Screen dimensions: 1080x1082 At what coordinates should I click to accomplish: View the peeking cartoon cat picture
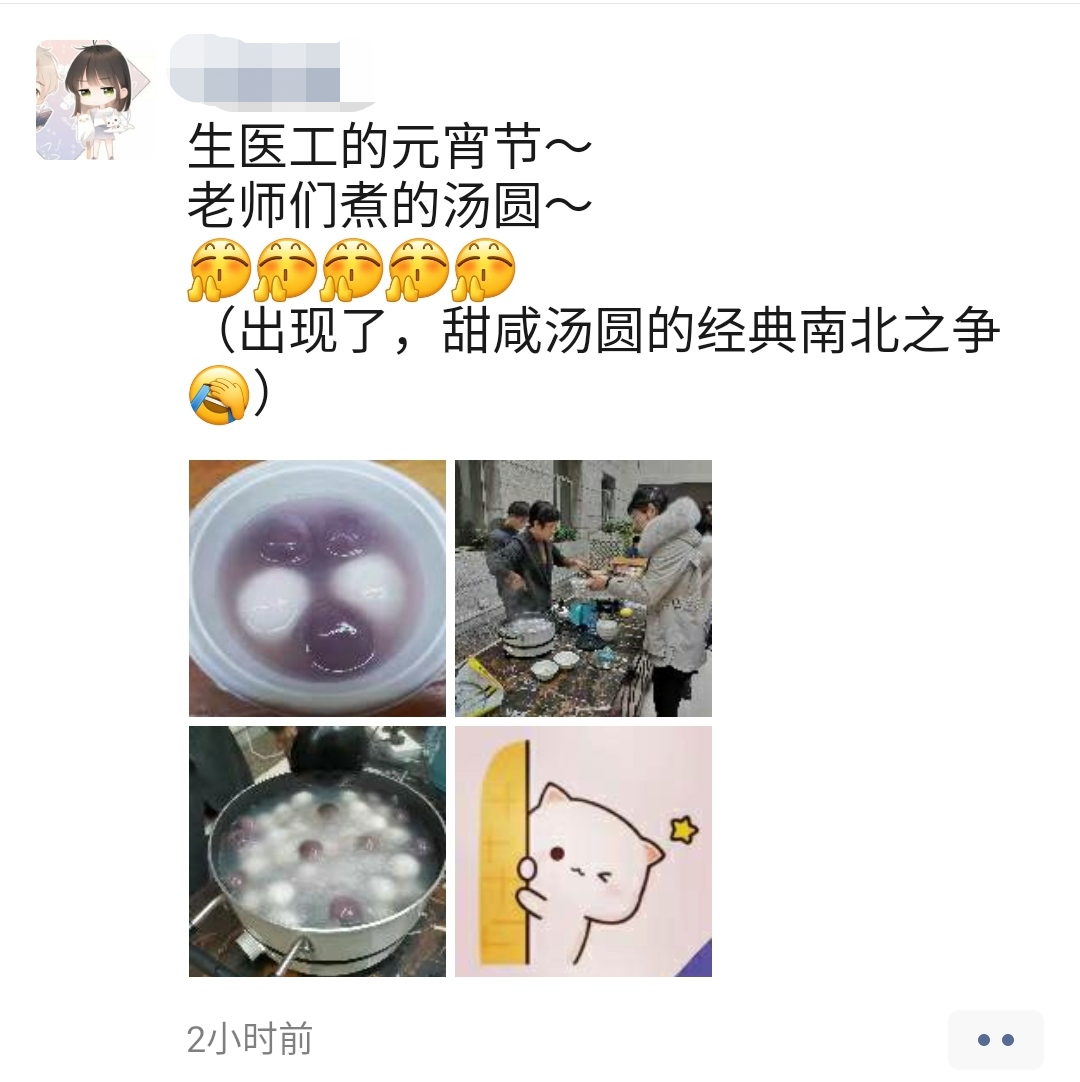tap(583, 852)
